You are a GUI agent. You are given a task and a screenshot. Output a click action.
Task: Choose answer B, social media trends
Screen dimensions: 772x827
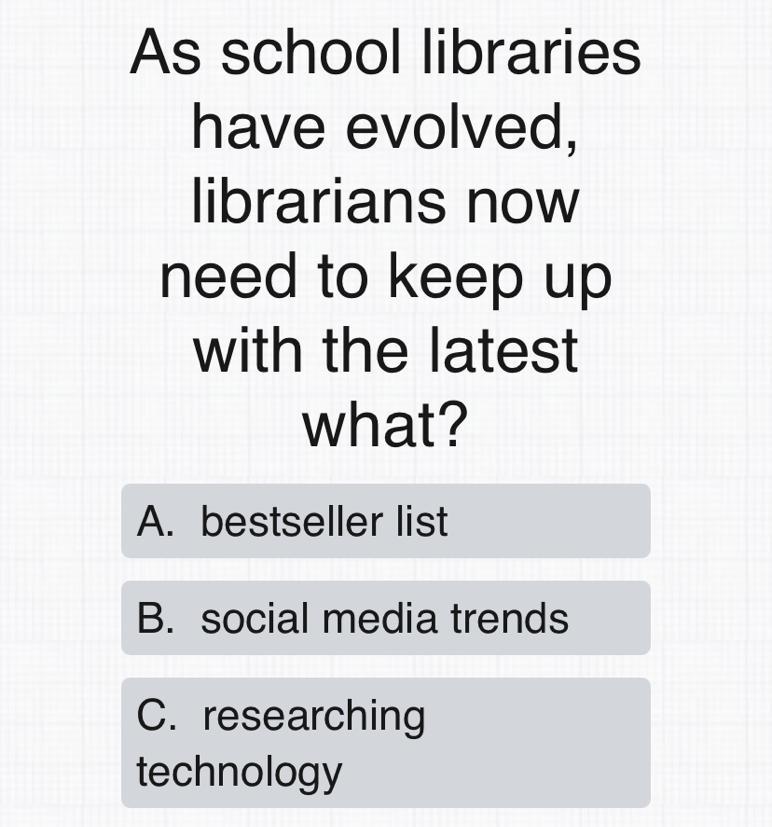[385, 618]
